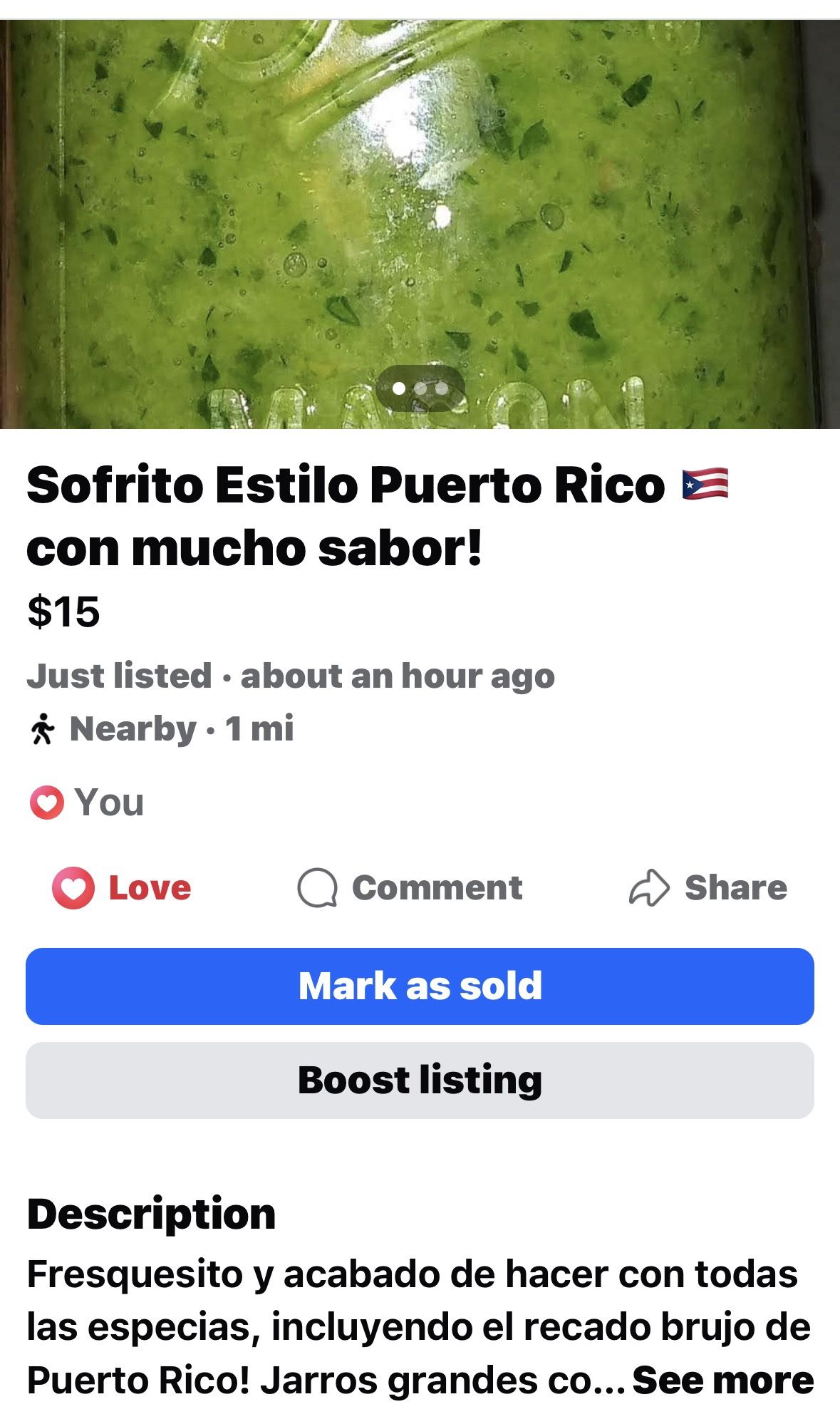
Task: View who reacted: You
Action: (87, 803)
